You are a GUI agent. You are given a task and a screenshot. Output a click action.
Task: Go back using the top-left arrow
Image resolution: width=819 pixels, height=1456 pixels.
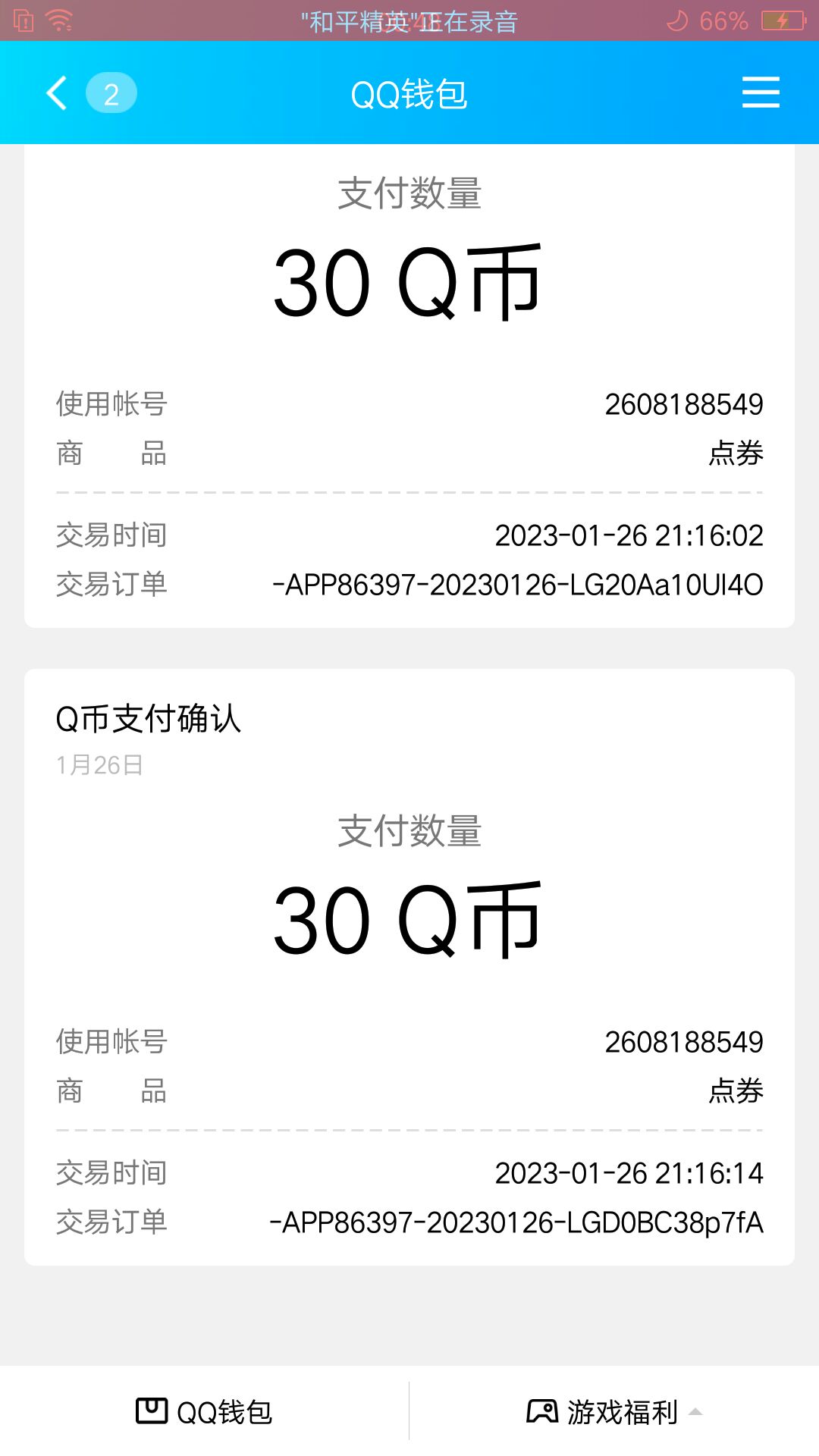tap(57, 93)
